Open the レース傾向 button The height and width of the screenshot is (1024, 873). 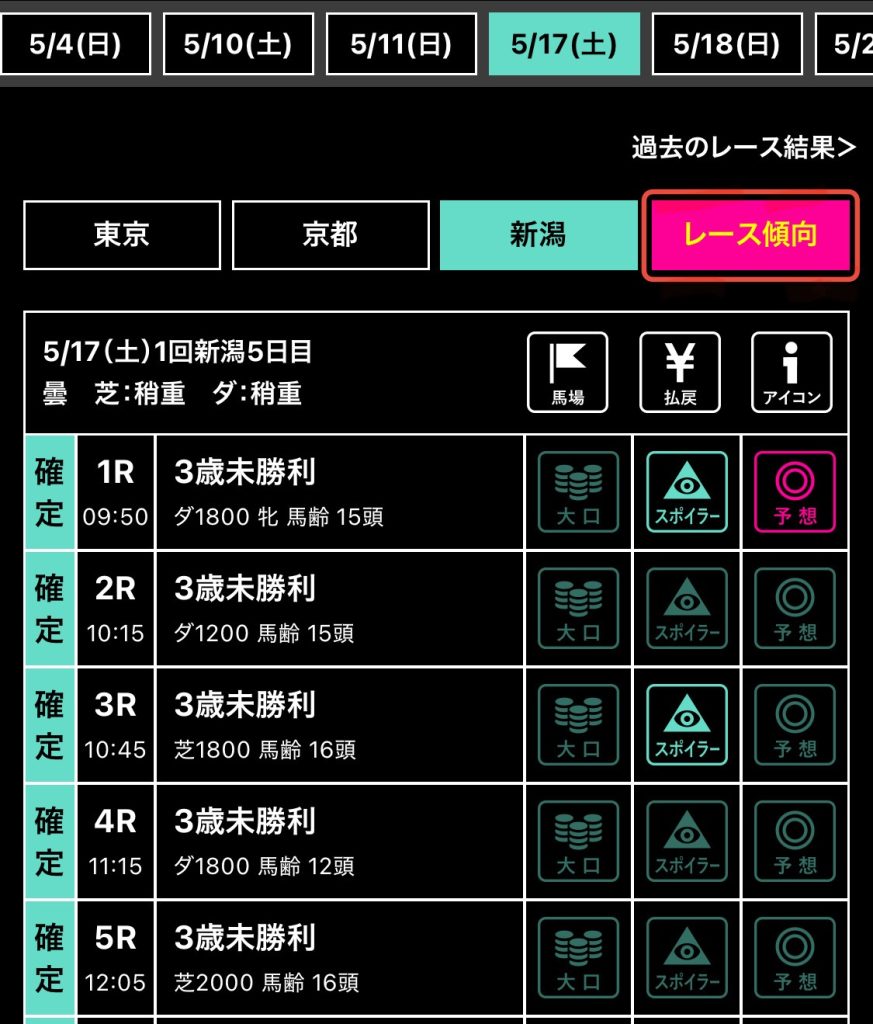[x=750, y=235]
